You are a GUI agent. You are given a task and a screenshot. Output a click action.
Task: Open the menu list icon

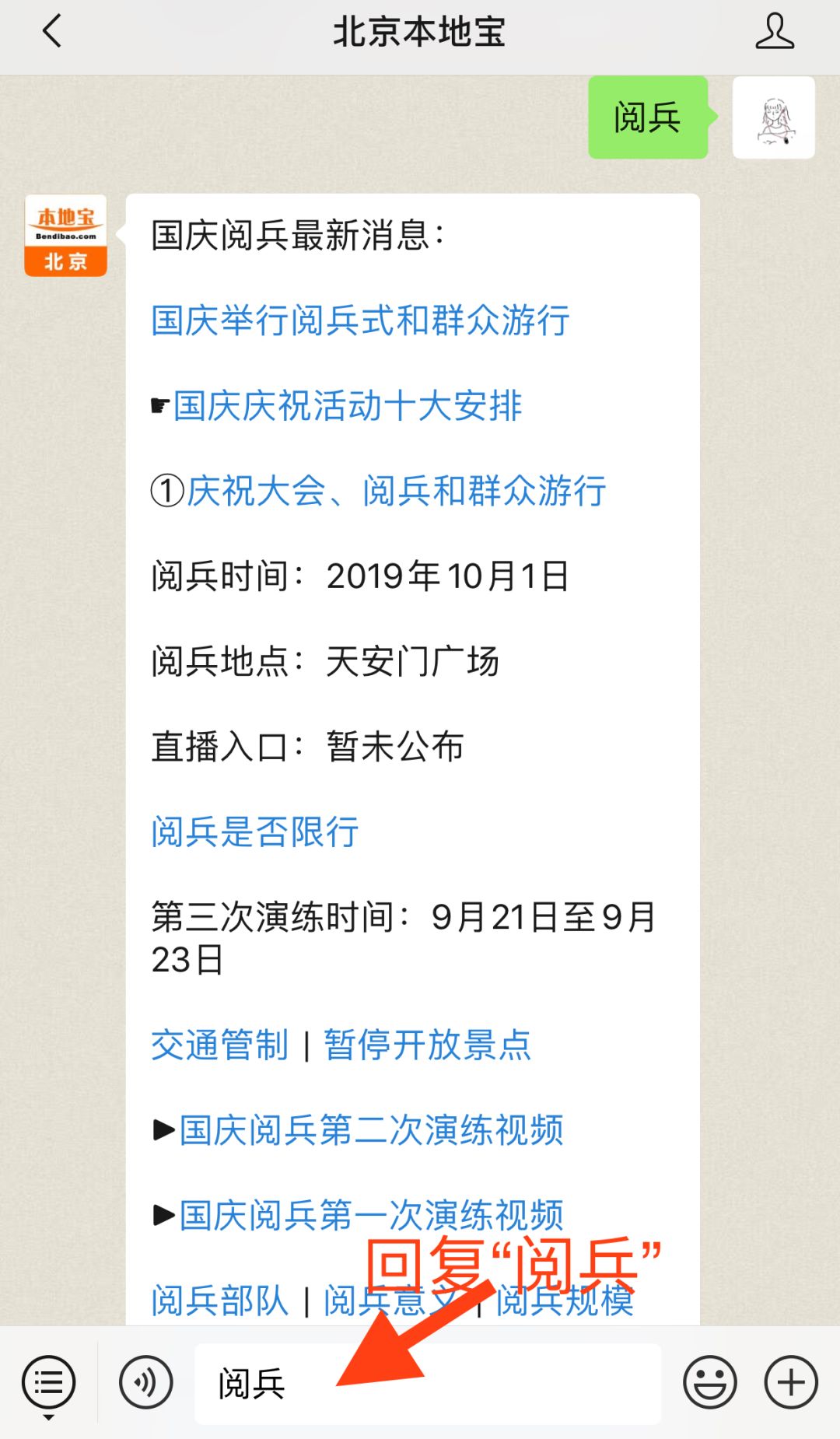pyautogui.click(x=48, y=1384)
